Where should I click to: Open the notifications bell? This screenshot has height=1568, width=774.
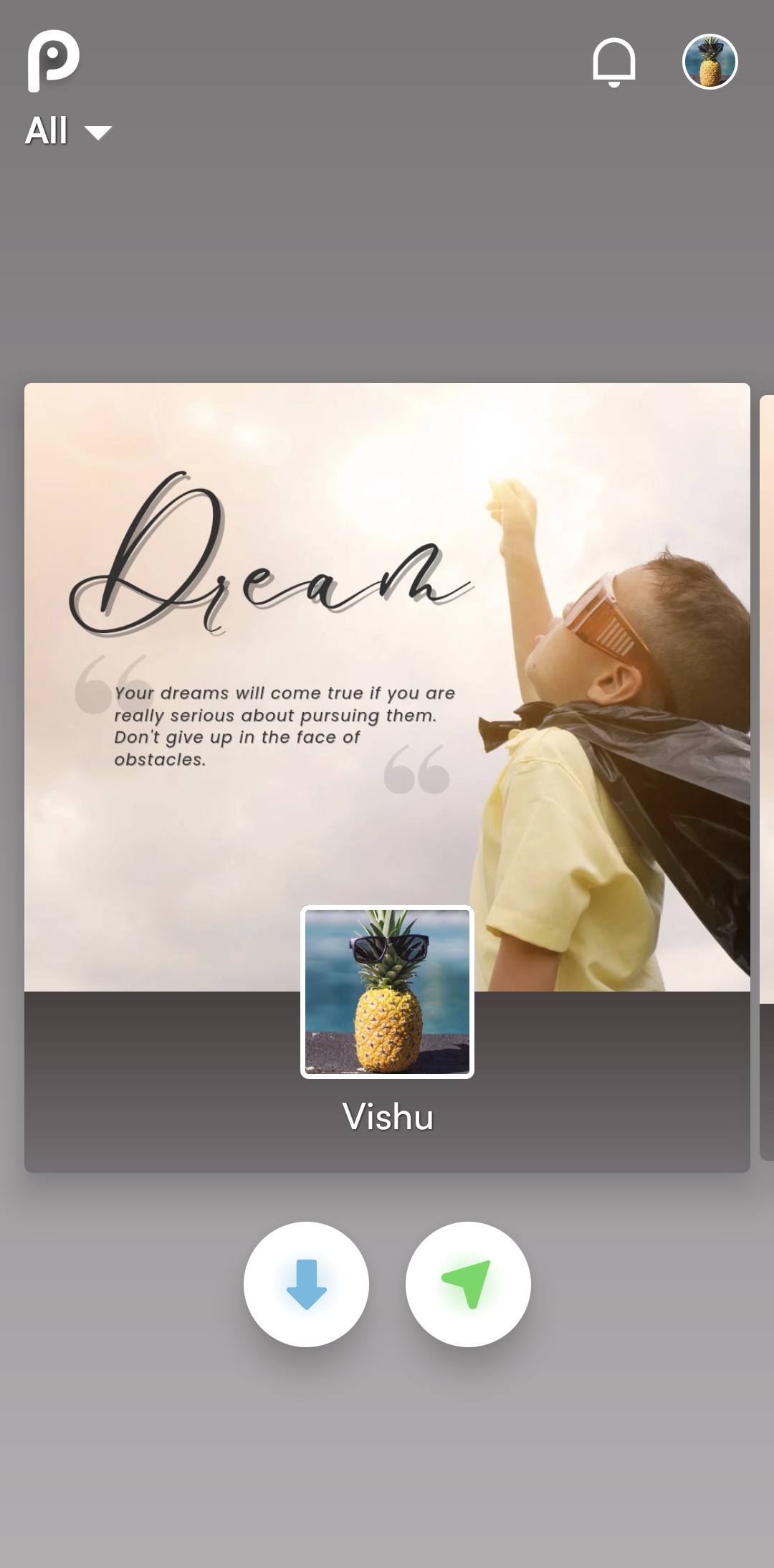point(613,62)
